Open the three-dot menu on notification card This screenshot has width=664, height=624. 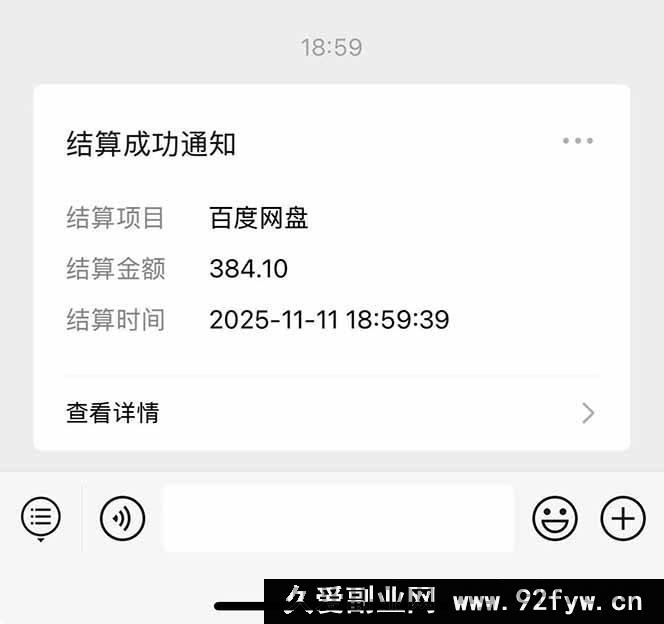pyautogui.click(x=577, y=141)
